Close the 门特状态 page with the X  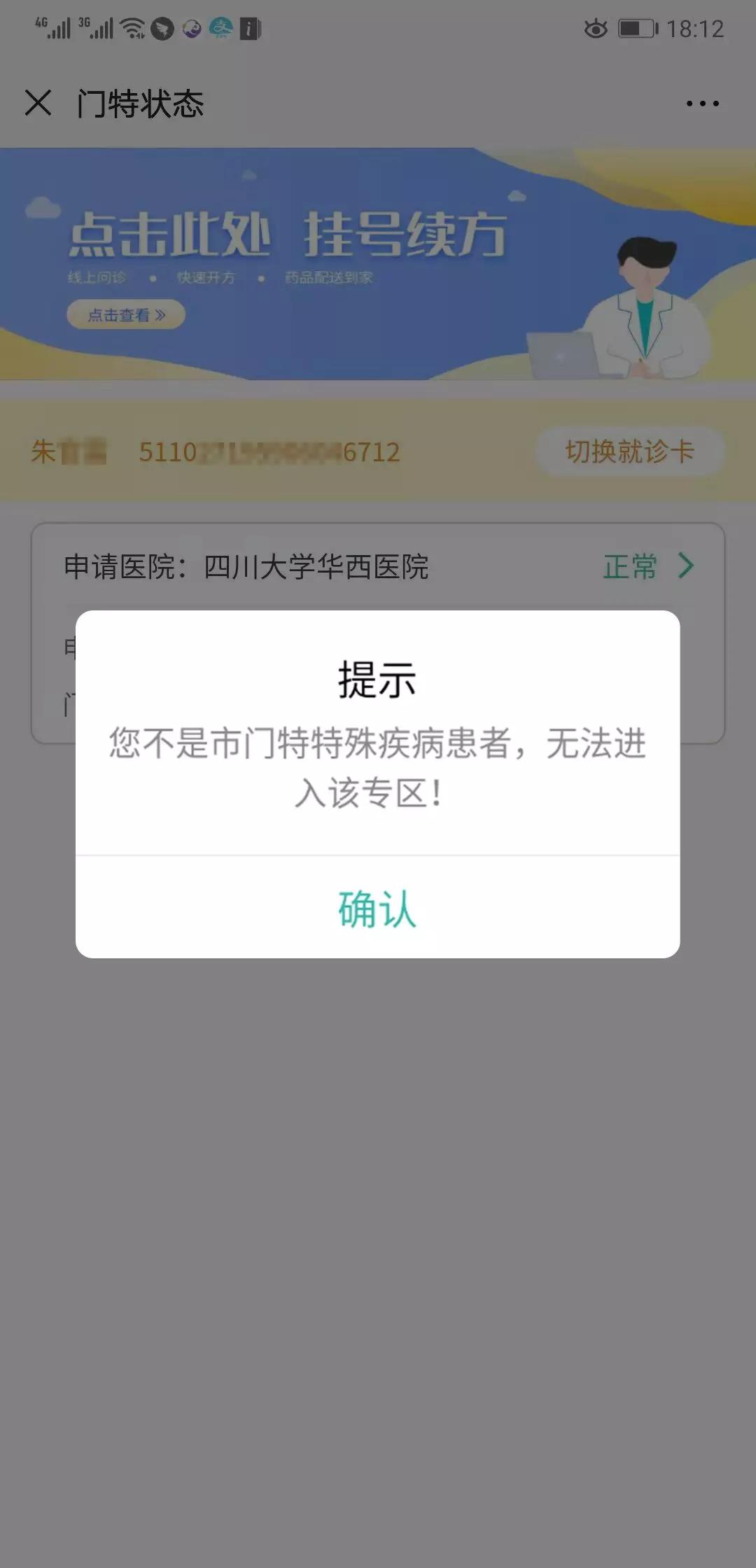pos(36,104)
